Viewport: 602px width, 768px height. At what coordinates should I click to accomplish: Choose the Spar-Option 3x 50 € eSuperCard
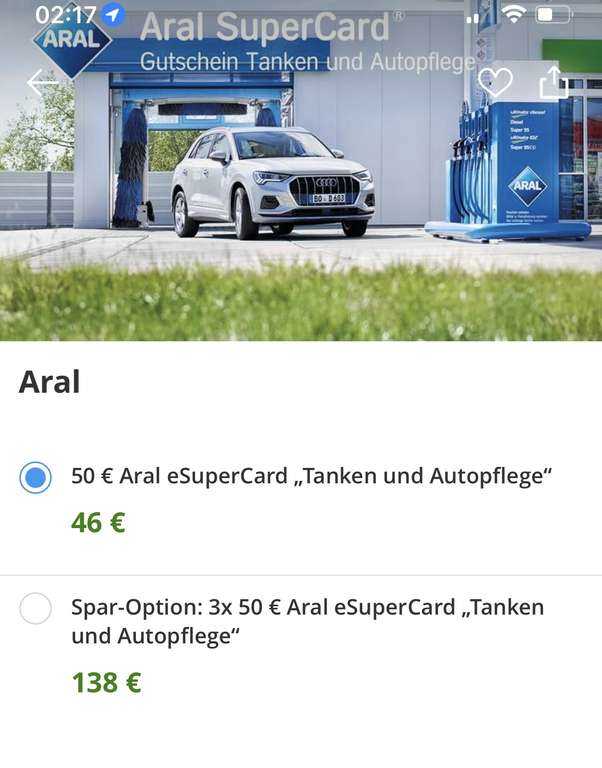36,608
